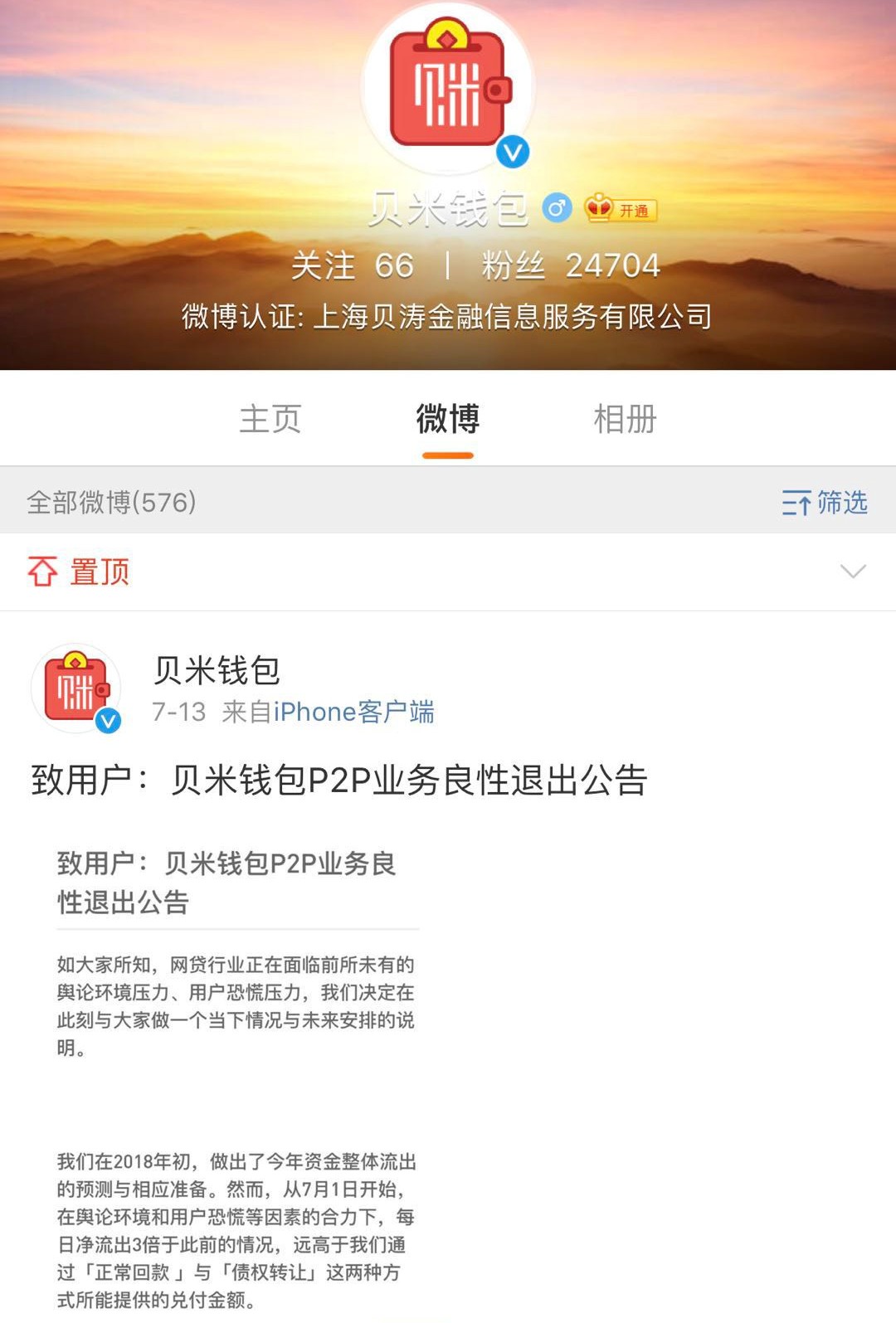896x1323 pixels.
Task: Tap the 筛选 filter button
Action: coord(825,502)
